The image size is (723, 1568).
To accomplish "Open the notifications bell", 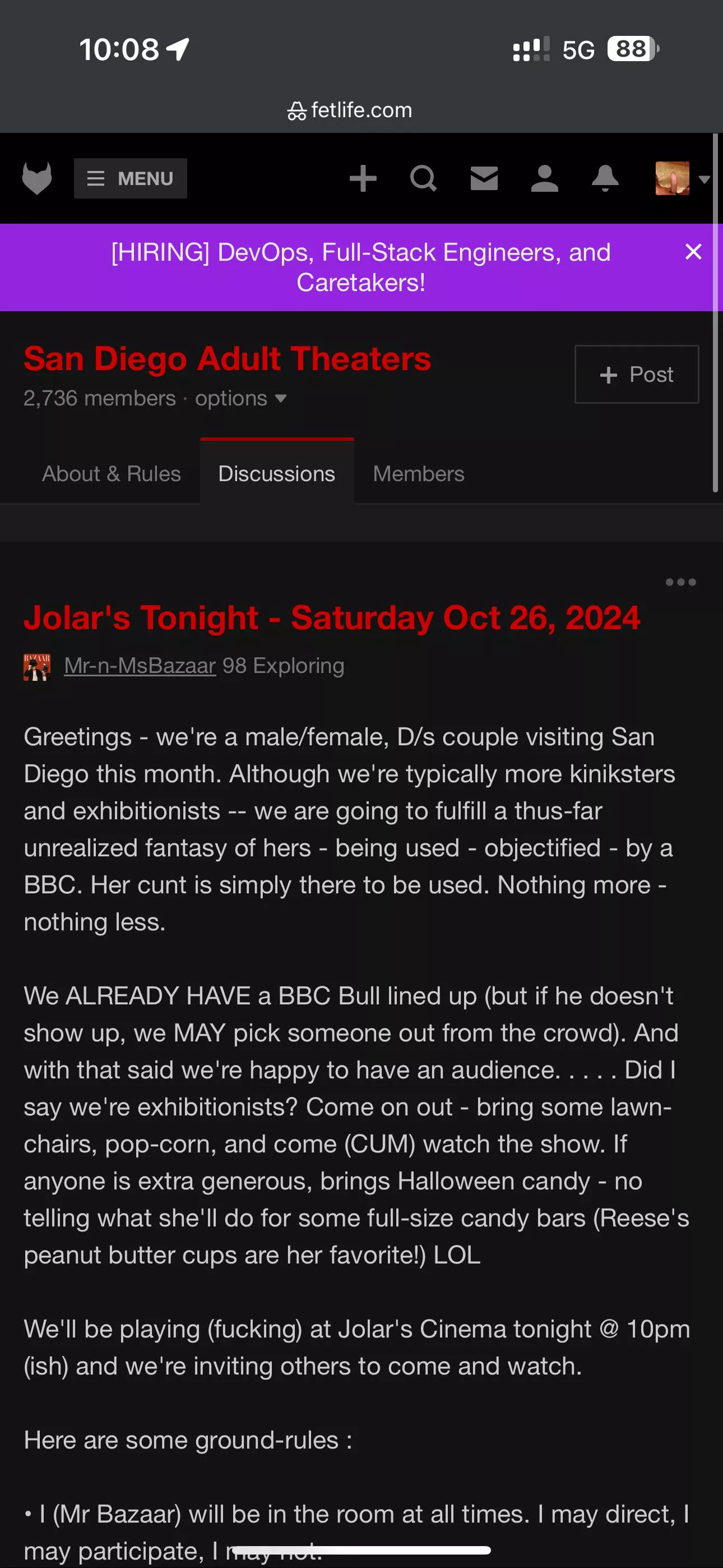I will tap(605, 178).
